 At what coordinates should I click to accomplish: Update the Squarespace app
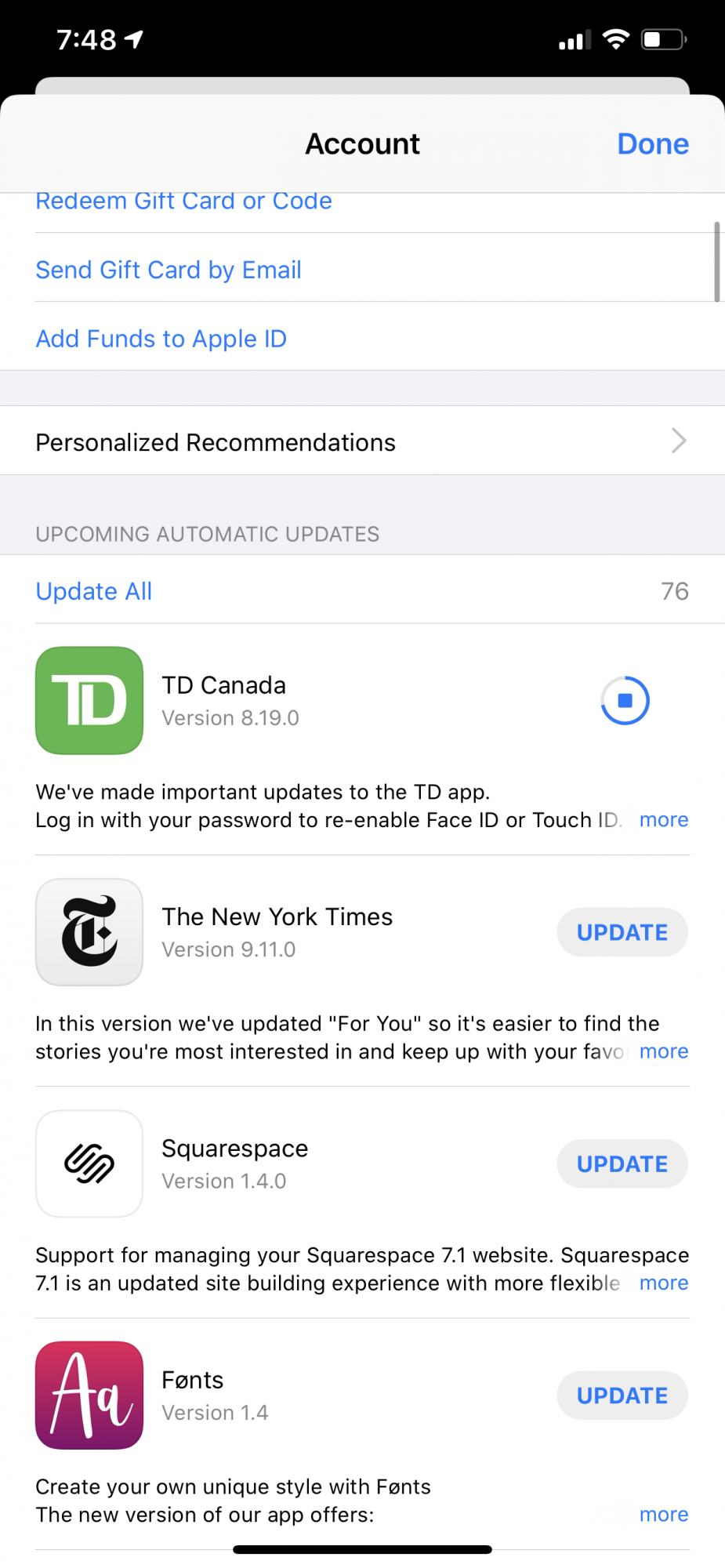[x=622, y=1163]
